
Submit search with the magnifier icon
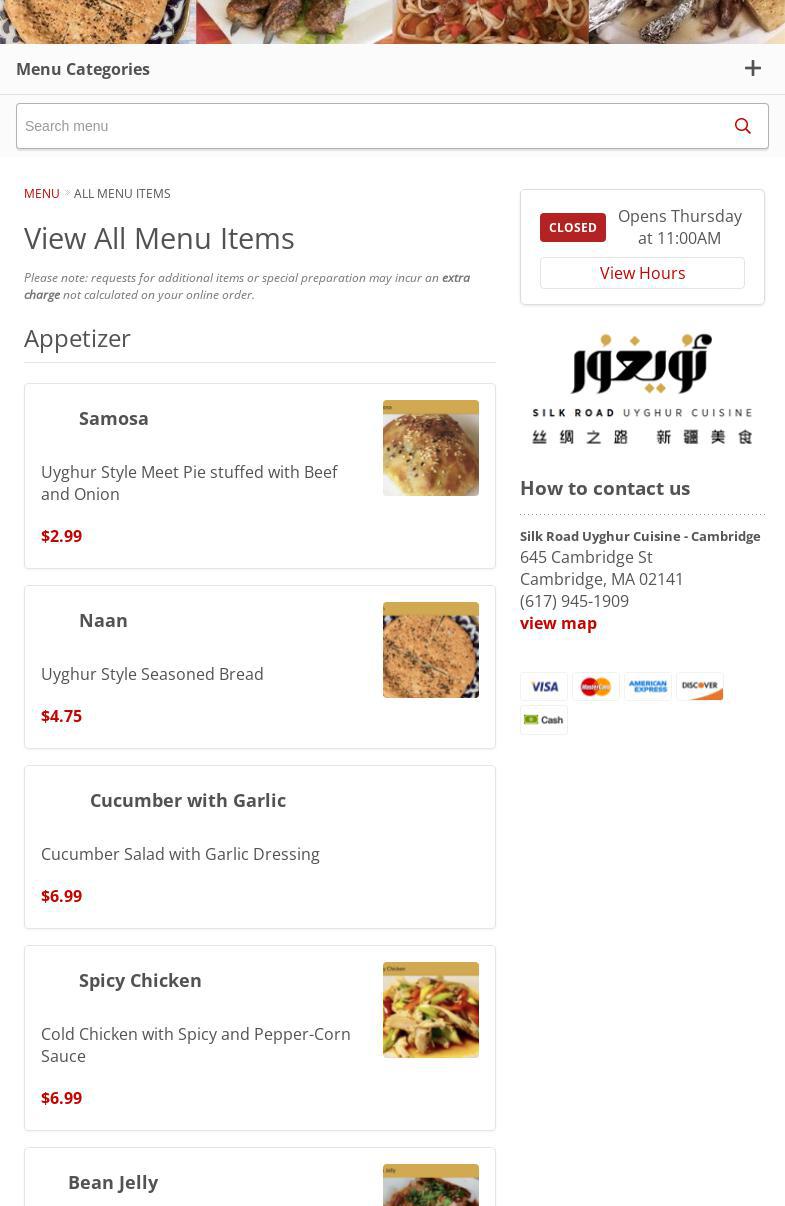coord(742,126)
